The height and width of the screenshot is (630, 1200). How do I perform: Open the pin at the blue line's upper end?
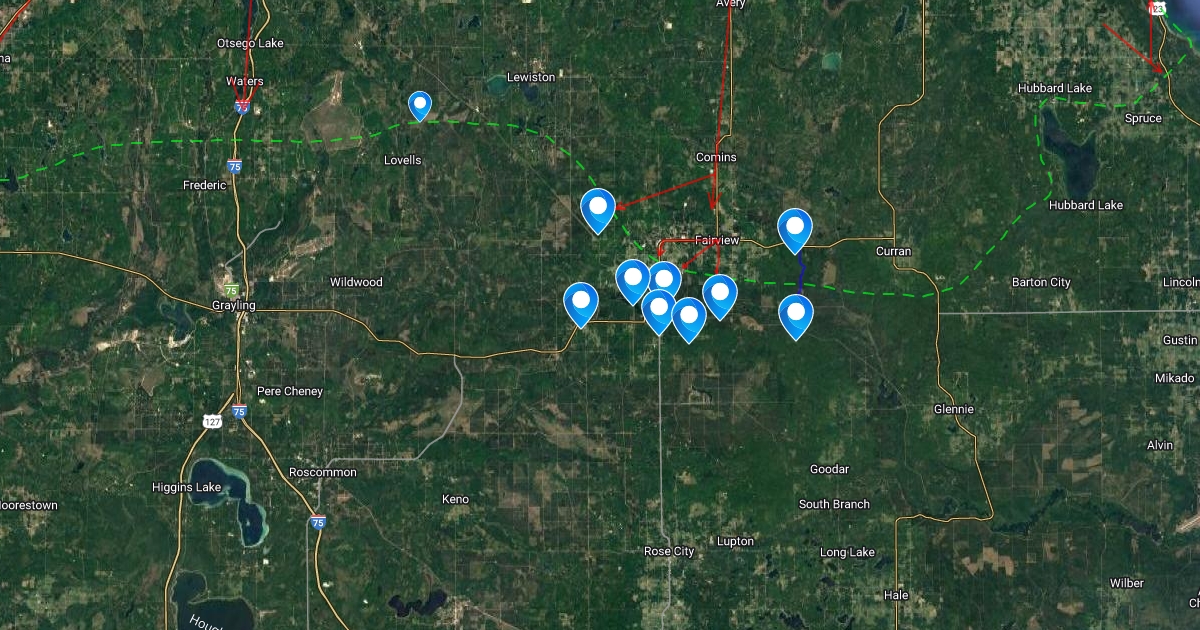point(795,229)
